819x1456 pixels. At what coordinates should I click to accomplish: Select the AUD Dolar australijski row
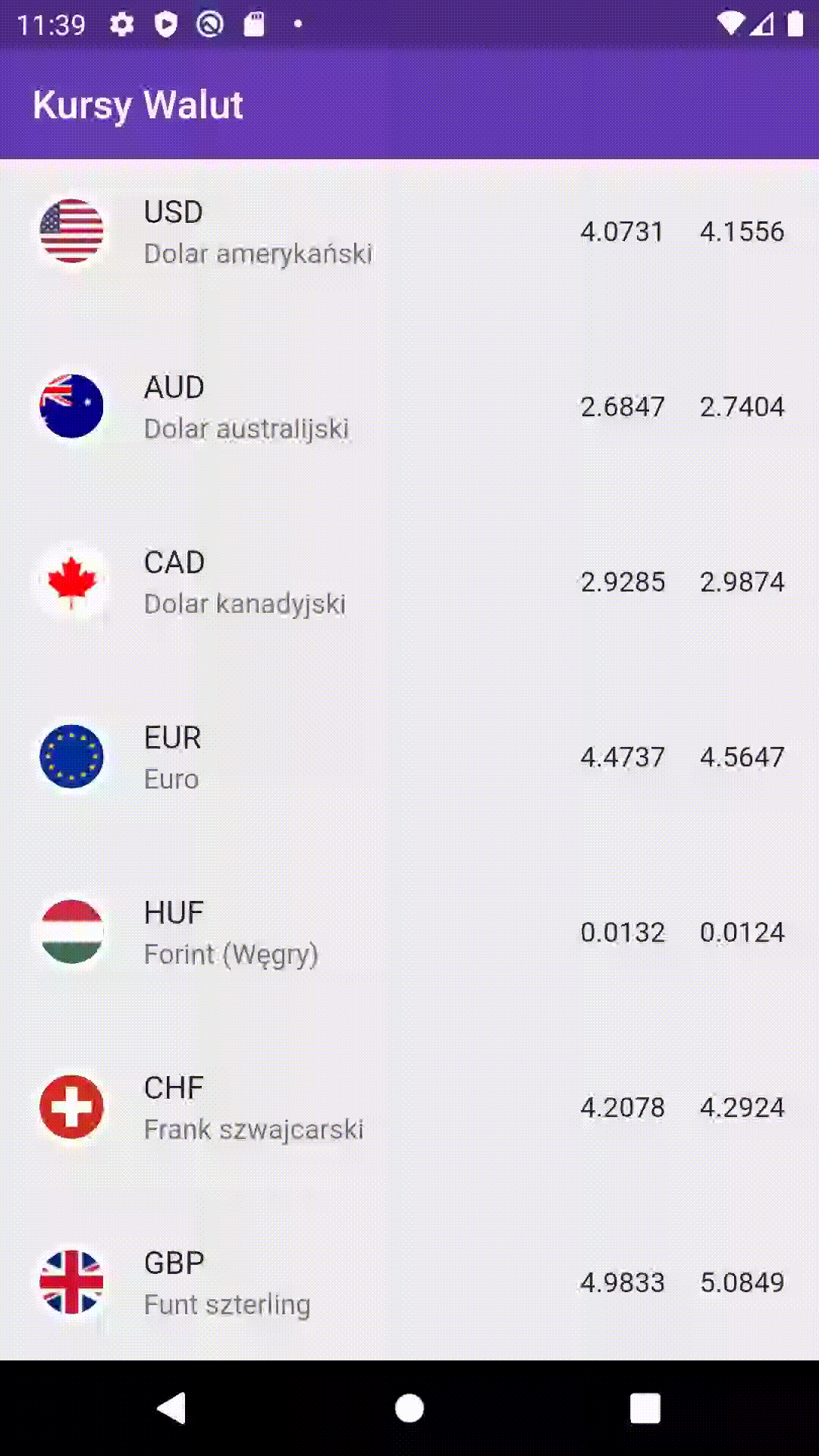coord(409,406)
